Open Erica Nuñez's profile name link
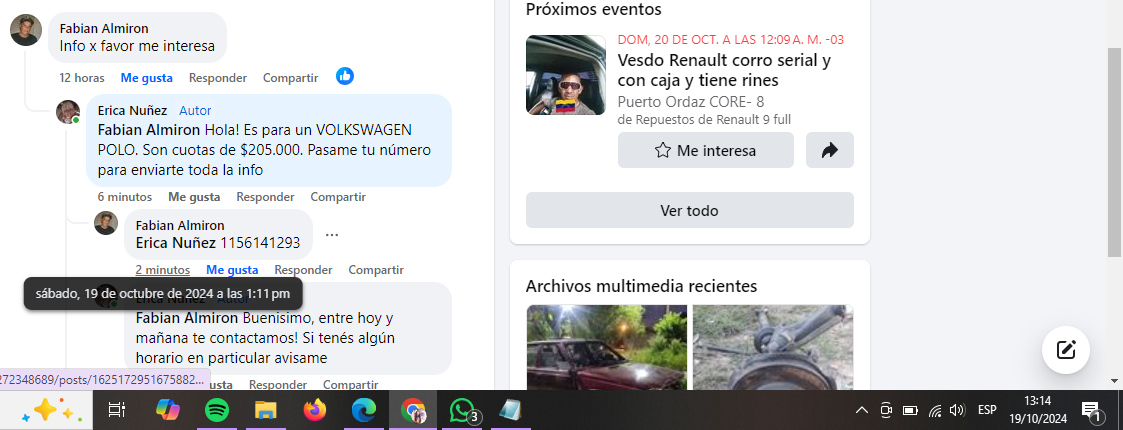Screen dimensions: 1123x430 [x=132, y=110]
